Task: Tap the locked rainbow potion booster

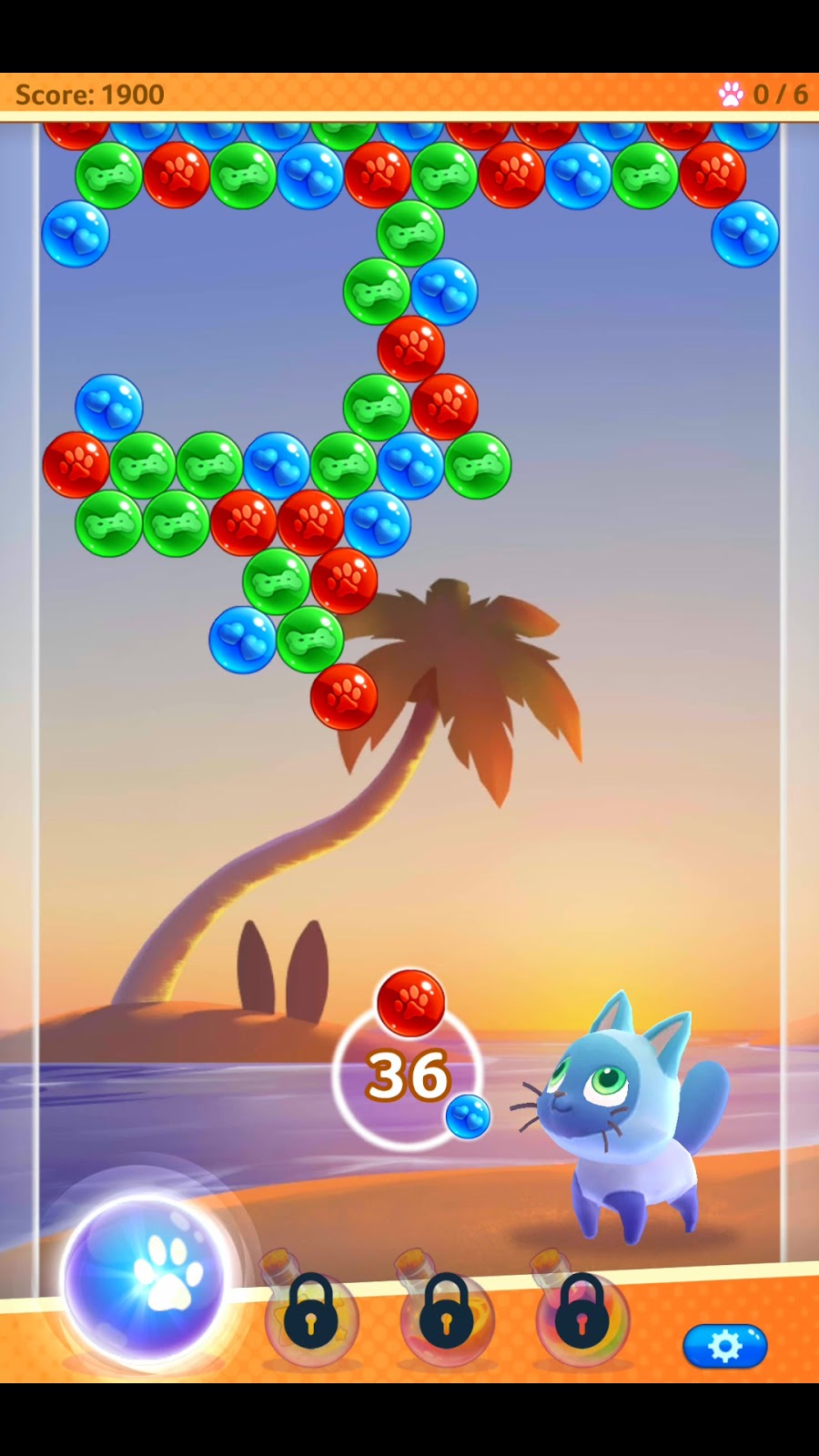Action: coord(581,1313)
